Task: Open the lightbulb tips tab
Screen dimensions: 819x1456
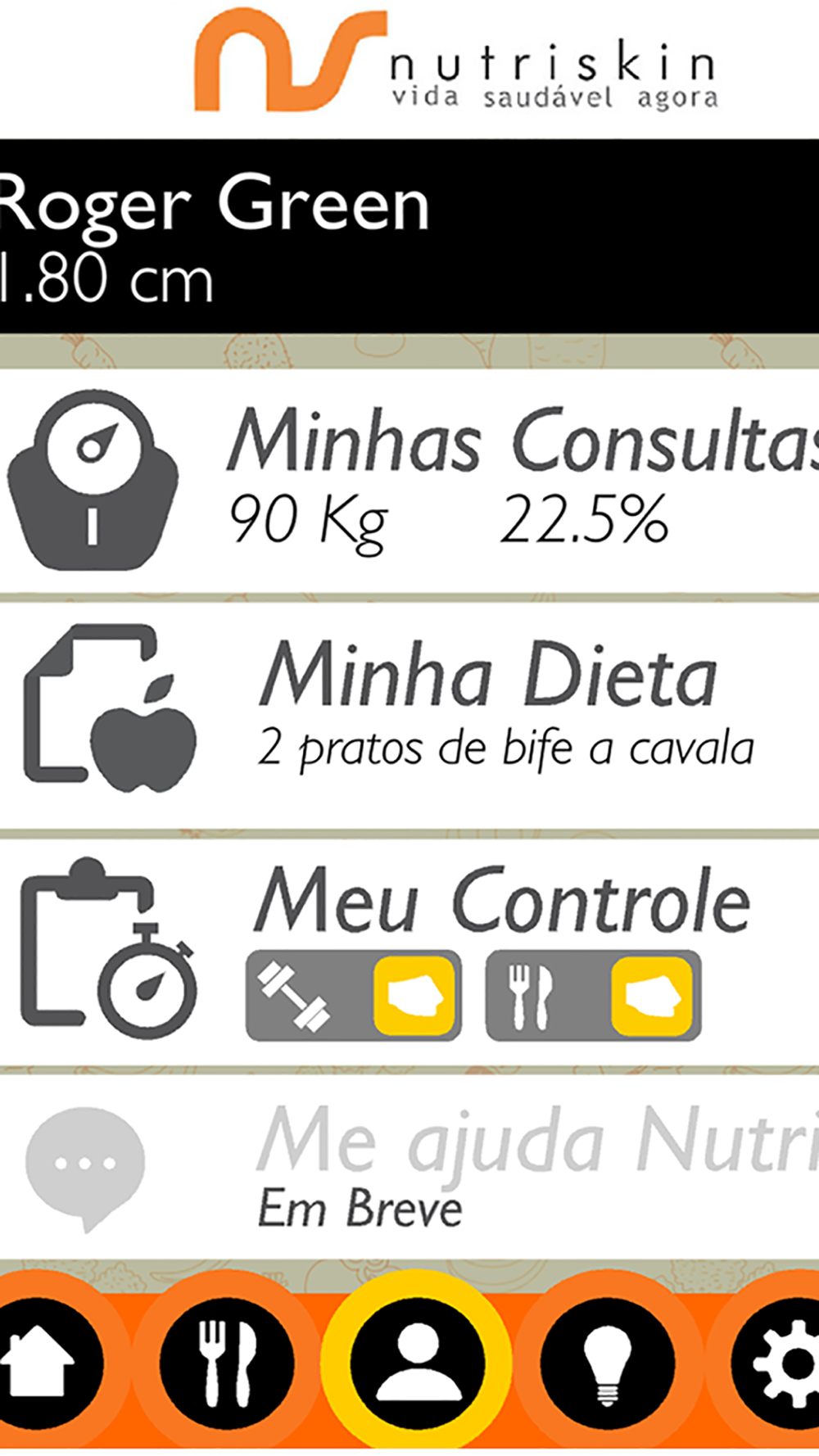Action: [607, 1363]
